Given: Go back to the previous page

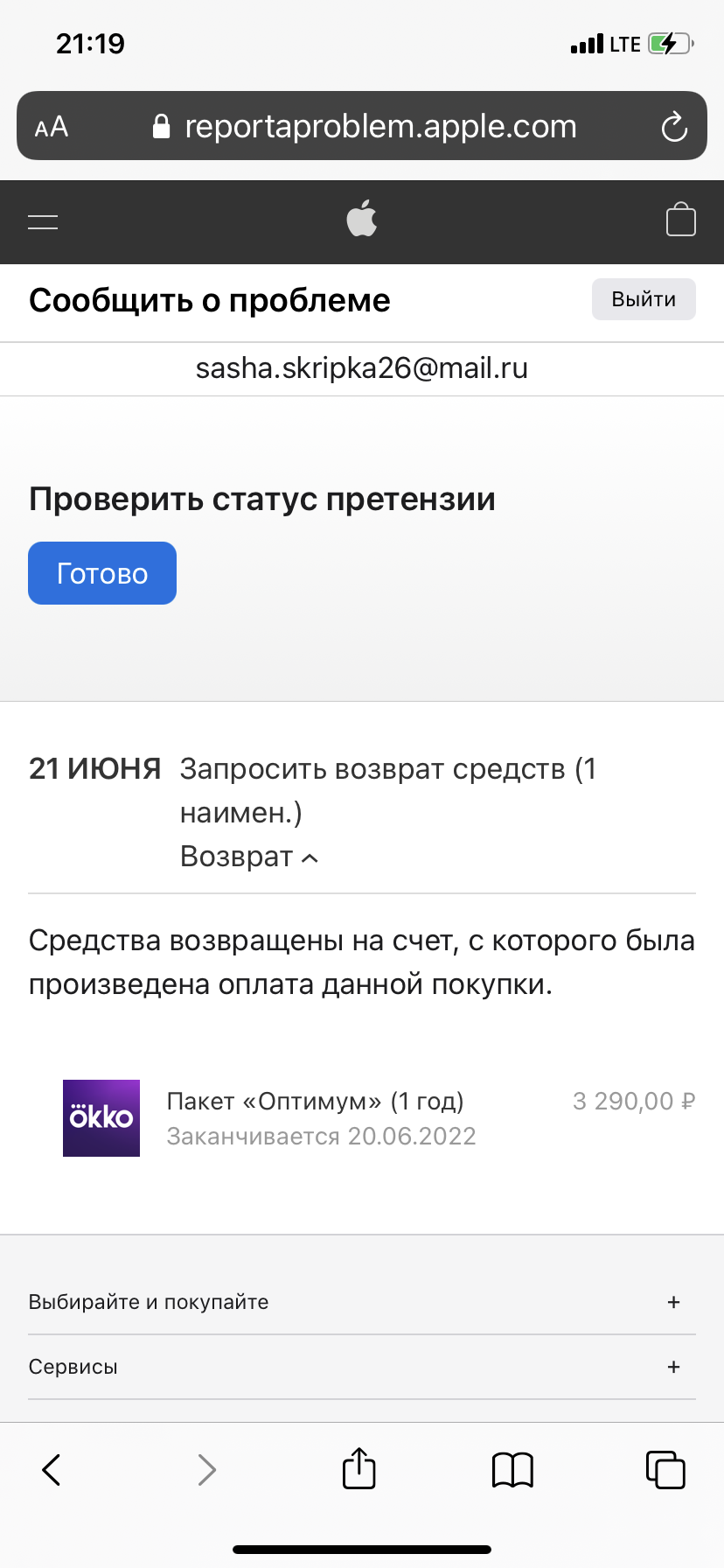Looking at the screenshot, I should (x=52, y=1469).
